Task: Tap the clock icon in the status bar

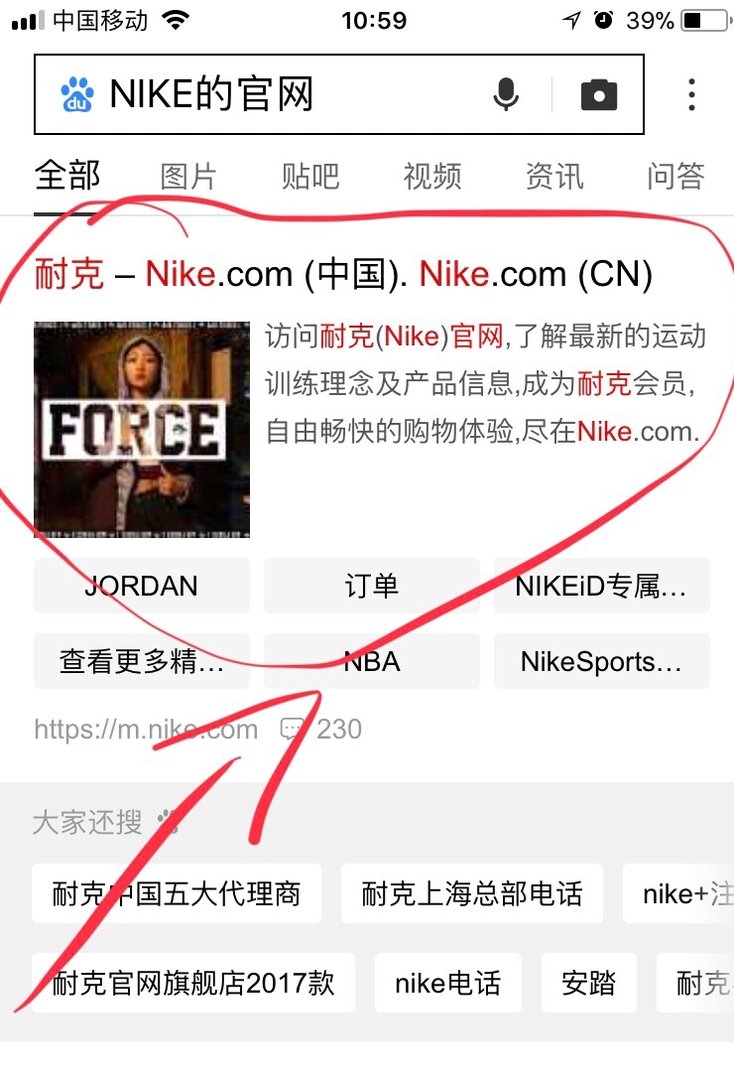Action: [x=602, y=18]
